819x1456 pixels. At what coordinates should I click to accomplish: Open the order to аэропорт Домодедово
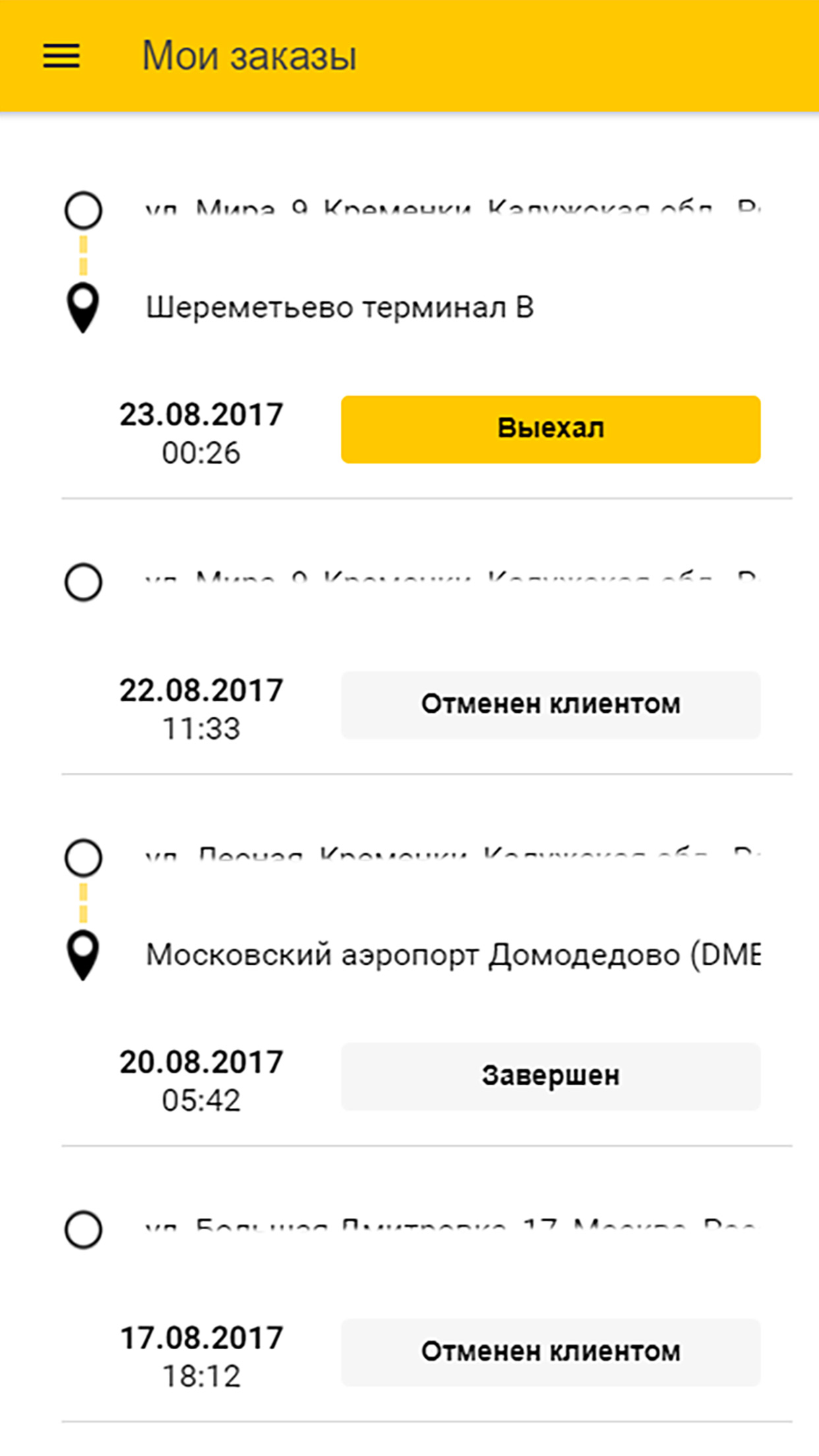click(452, 956)
